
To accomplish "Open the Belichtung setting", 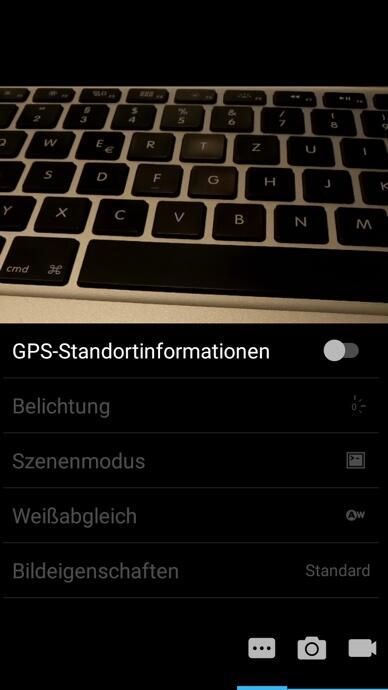I will click(191, 406).
